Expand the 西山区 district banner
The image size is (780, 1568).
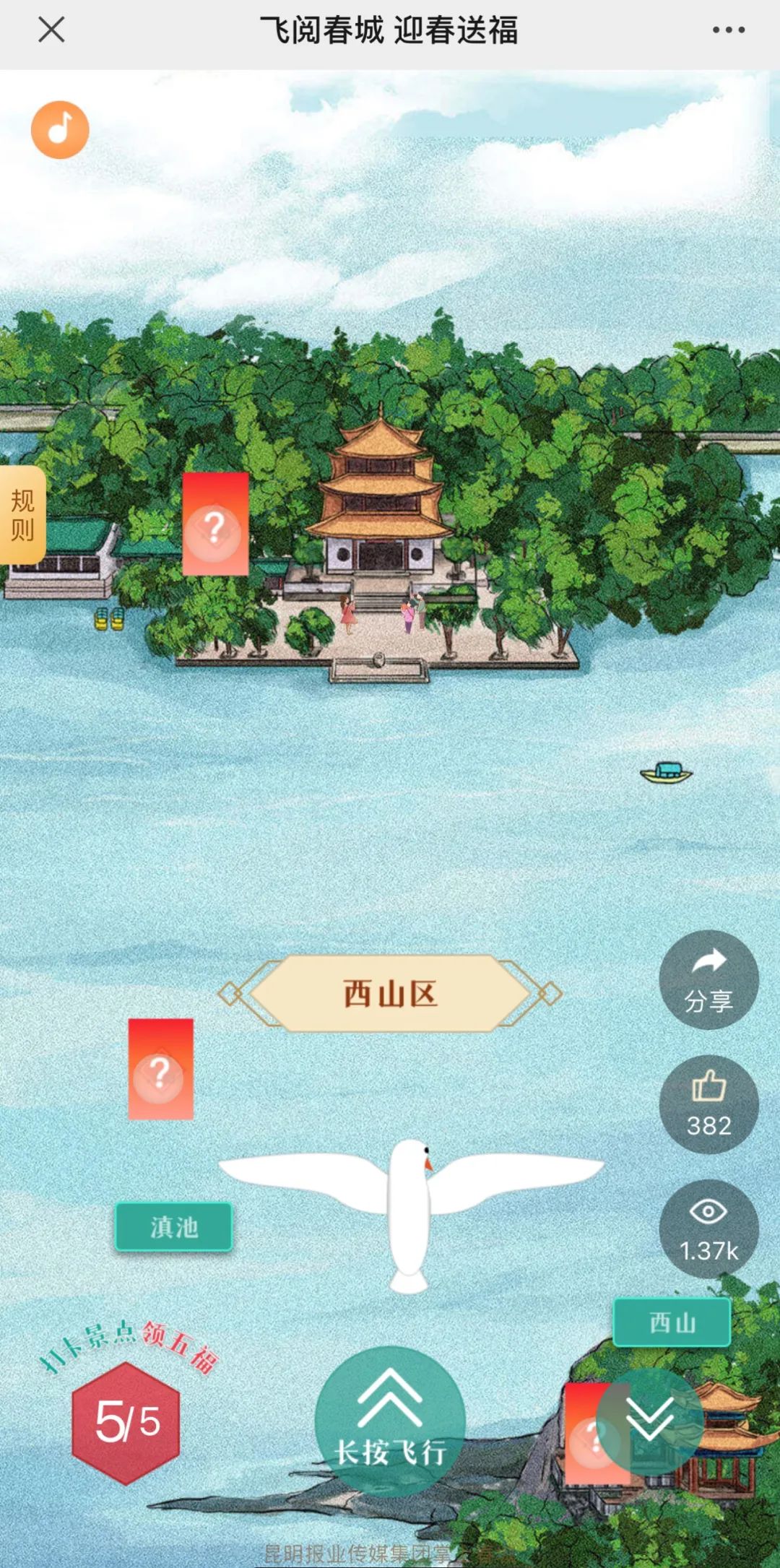tap(390, 993)
